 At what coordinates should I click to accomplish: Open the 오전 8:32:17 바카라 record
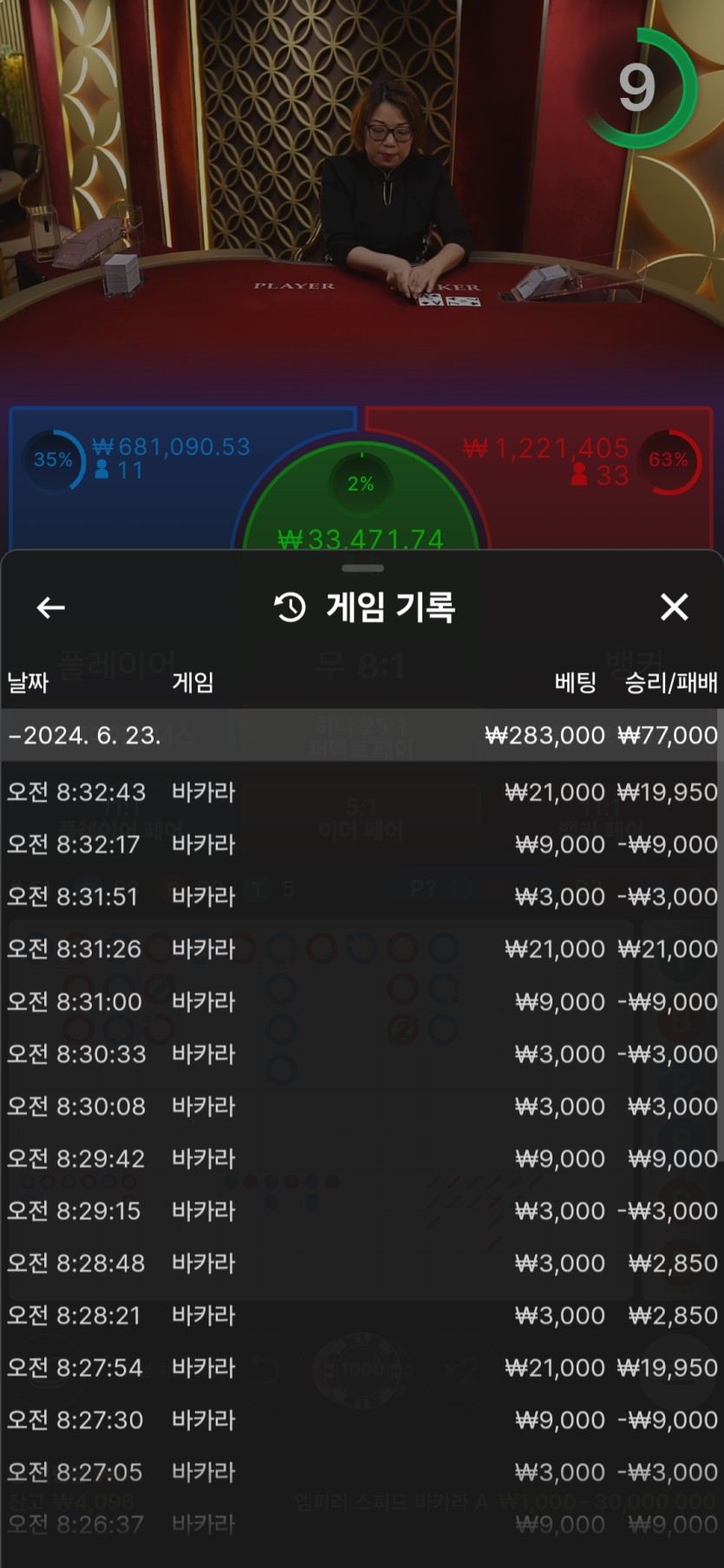(362, 844)
